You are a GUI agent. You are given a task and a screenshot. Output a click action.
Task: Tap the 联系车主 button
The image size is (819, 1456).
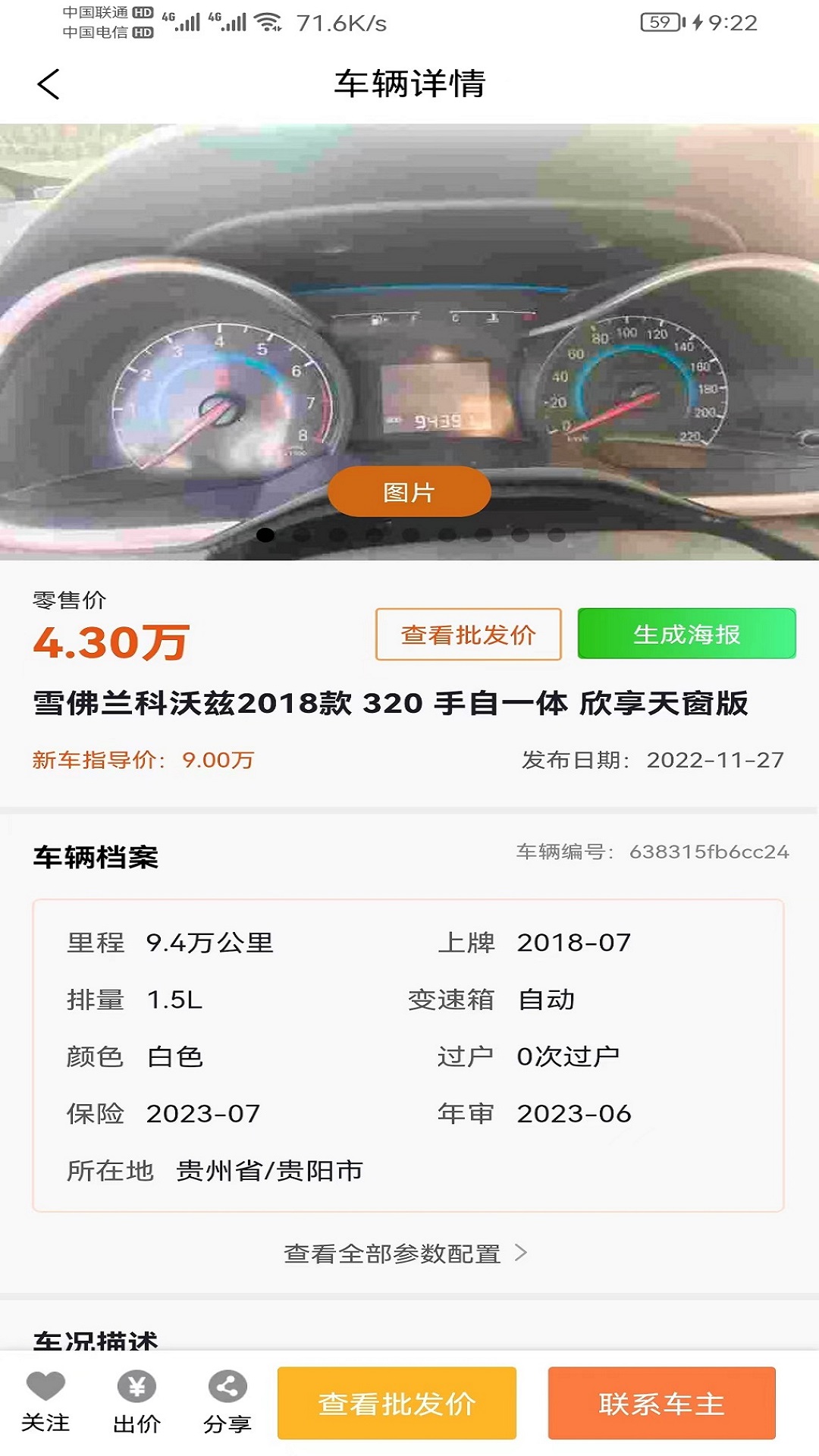point(661,1403)
